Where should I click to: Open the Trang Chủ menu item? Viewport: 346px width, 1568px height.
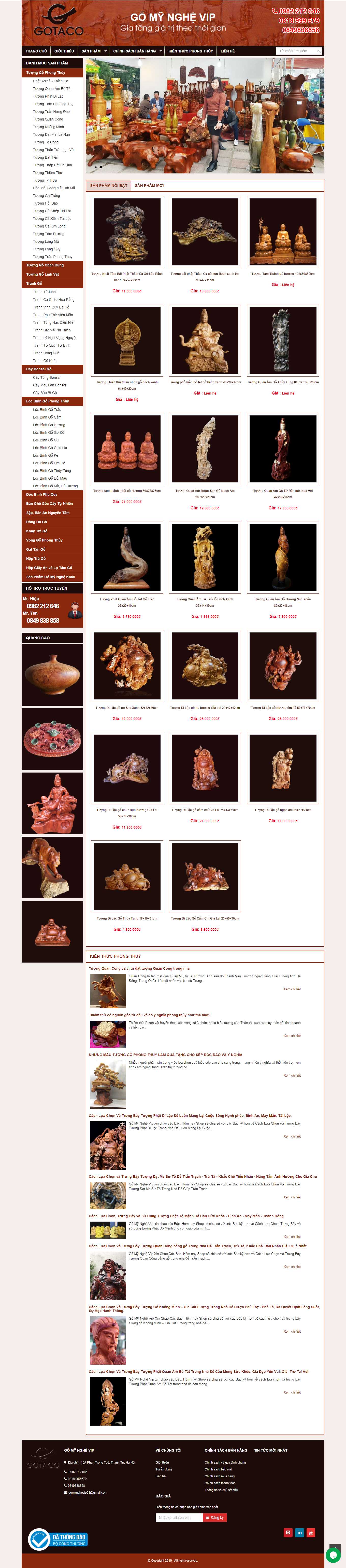(36, 51)
